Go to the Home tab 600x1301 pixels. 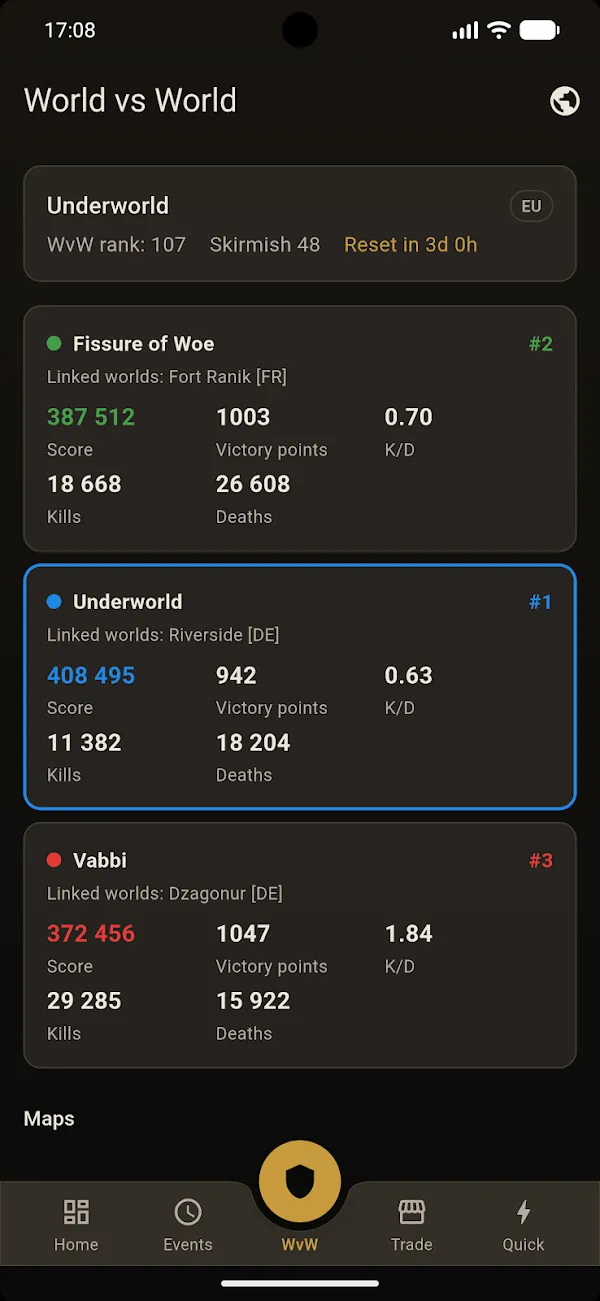pyautogui.click(x=76, y=1225)
